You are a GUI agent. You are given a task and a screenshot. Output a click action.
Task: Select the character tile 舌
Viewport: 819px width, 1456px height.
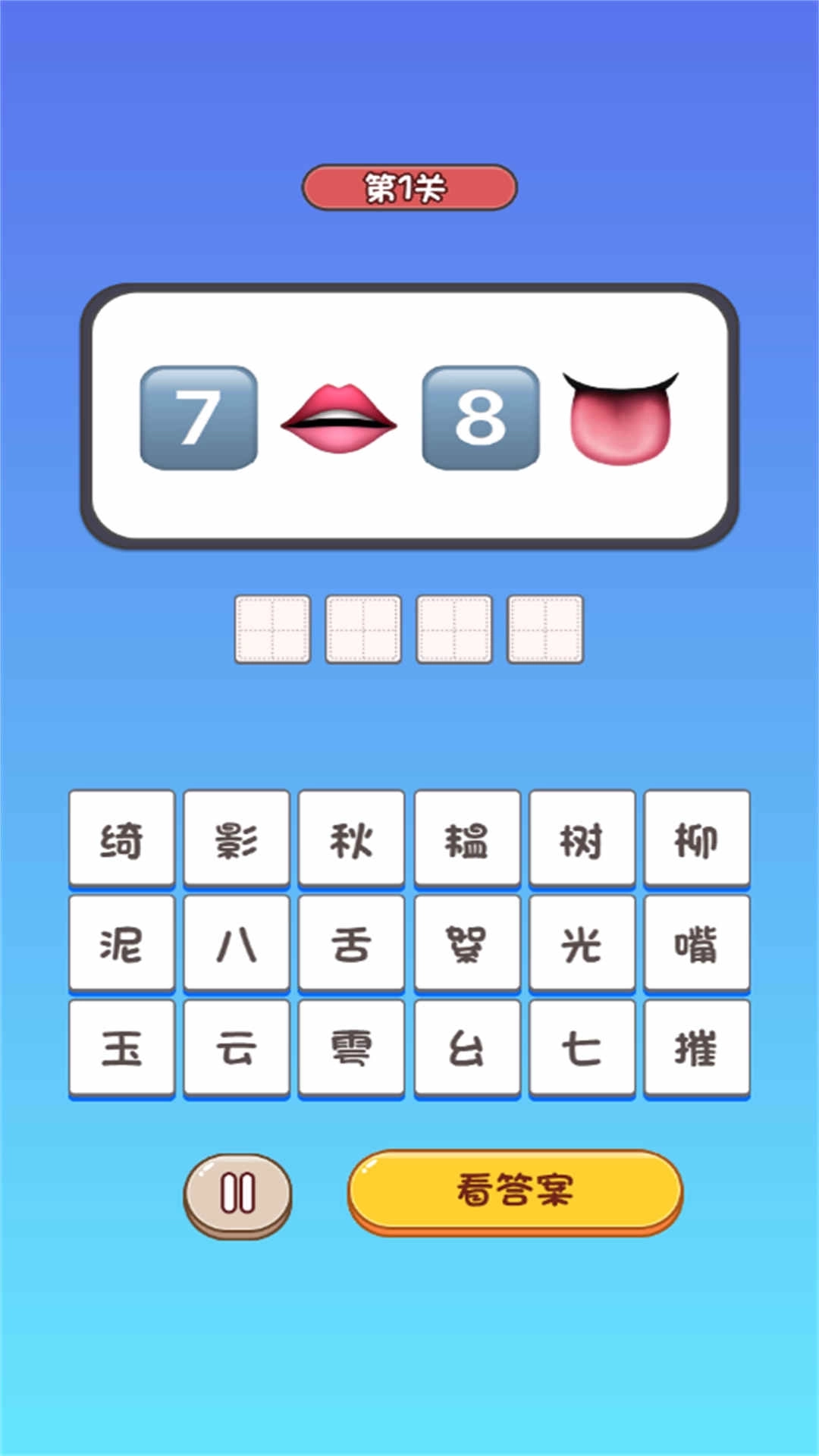click(x=350, y=942)
